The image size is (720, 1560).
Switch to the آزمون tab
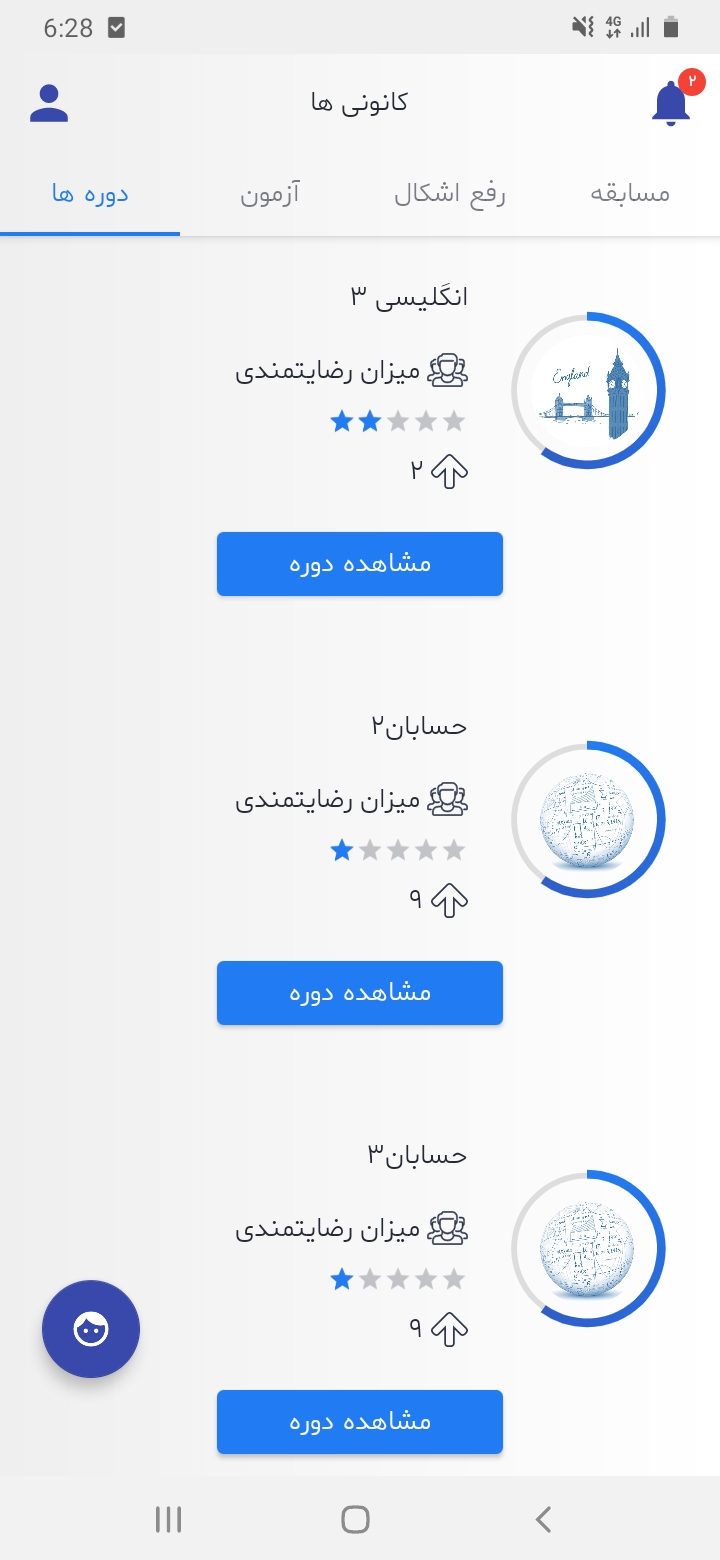coord(270,193)
